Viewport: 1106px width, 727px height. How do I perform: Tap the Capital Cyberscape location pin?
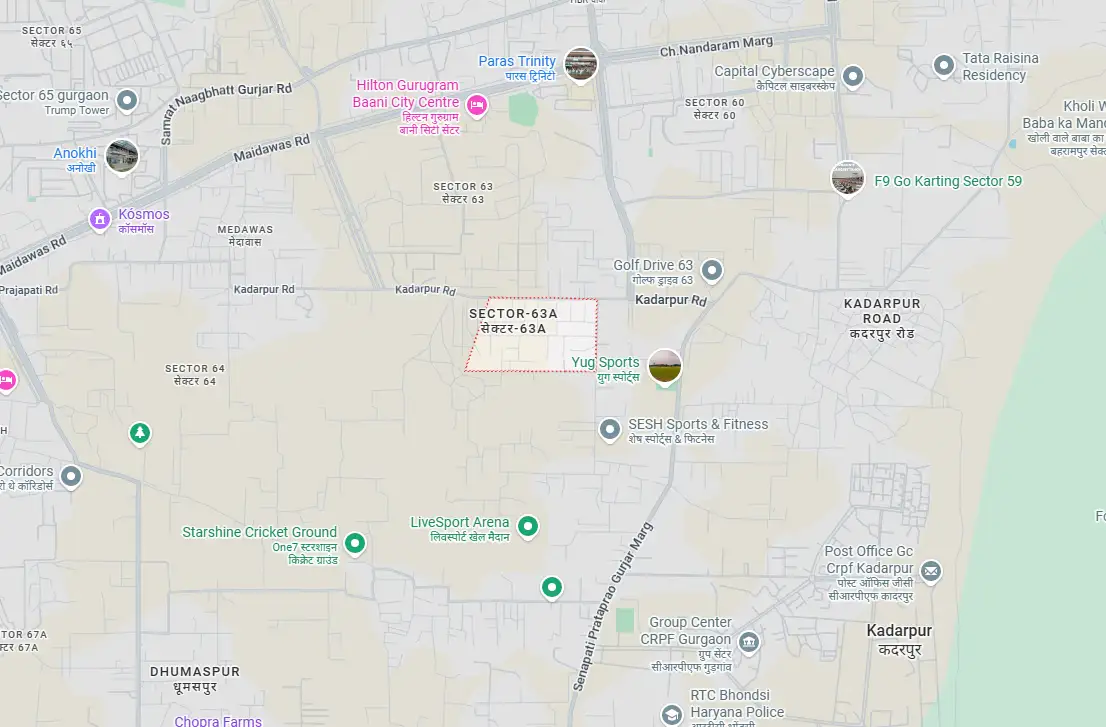click(853, 76)
